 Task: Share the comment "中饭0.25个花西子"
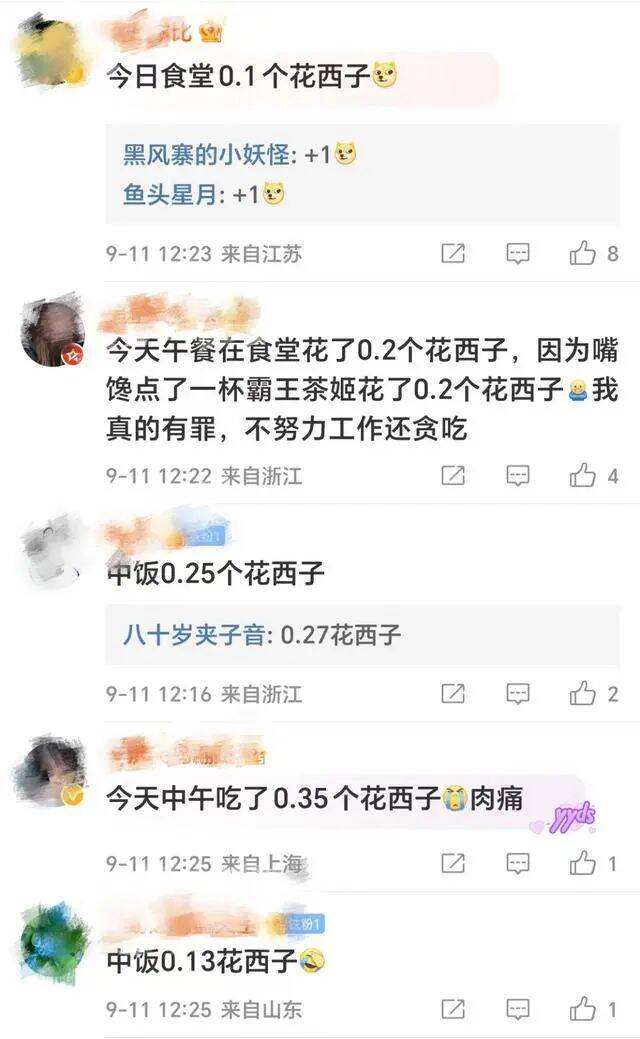[x=453, y=693]
